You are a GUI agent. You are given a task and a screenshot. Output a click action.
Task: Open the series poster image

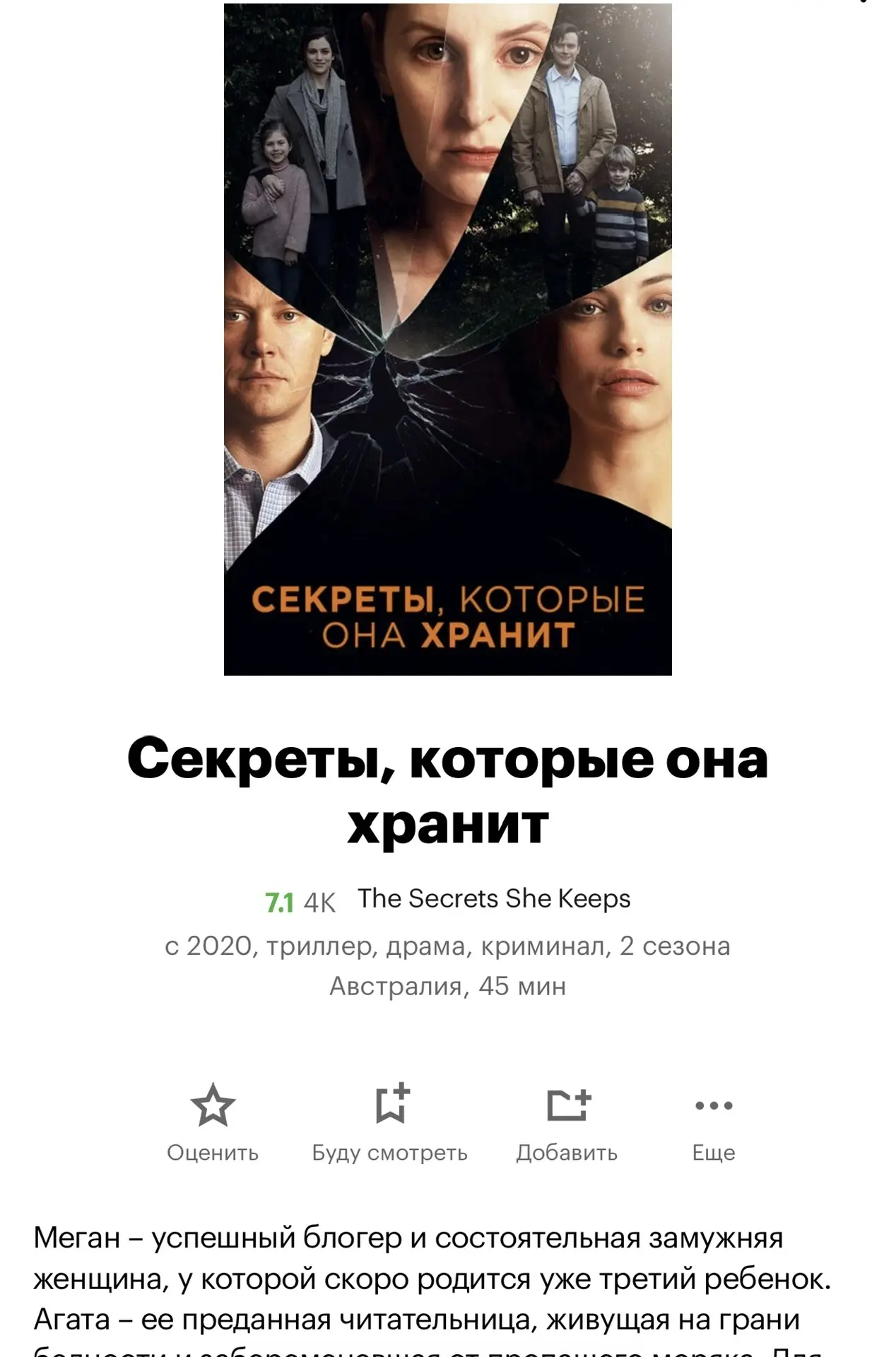coord(447,339)
